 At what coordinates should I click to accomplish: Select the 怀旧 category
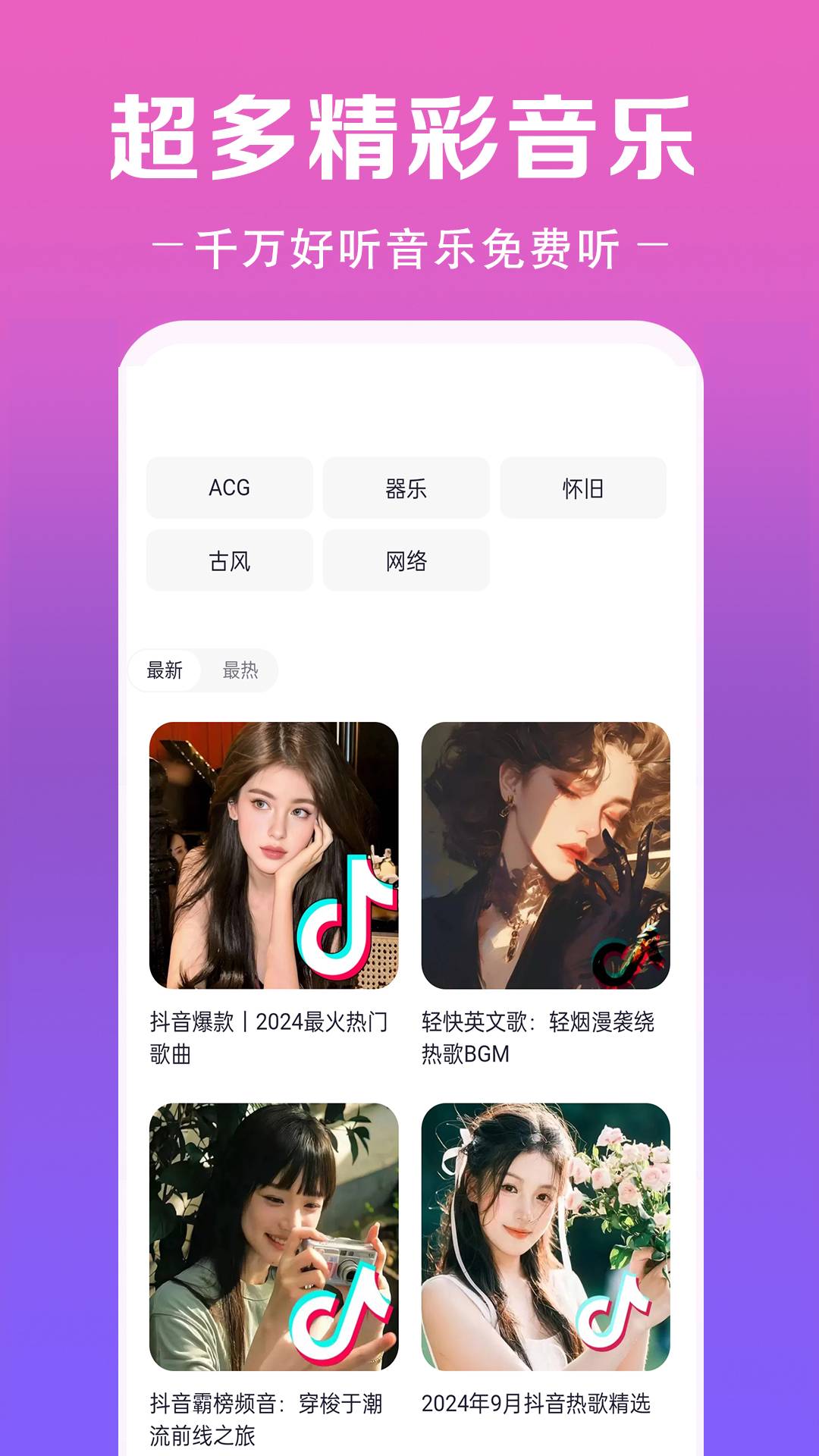584,488
